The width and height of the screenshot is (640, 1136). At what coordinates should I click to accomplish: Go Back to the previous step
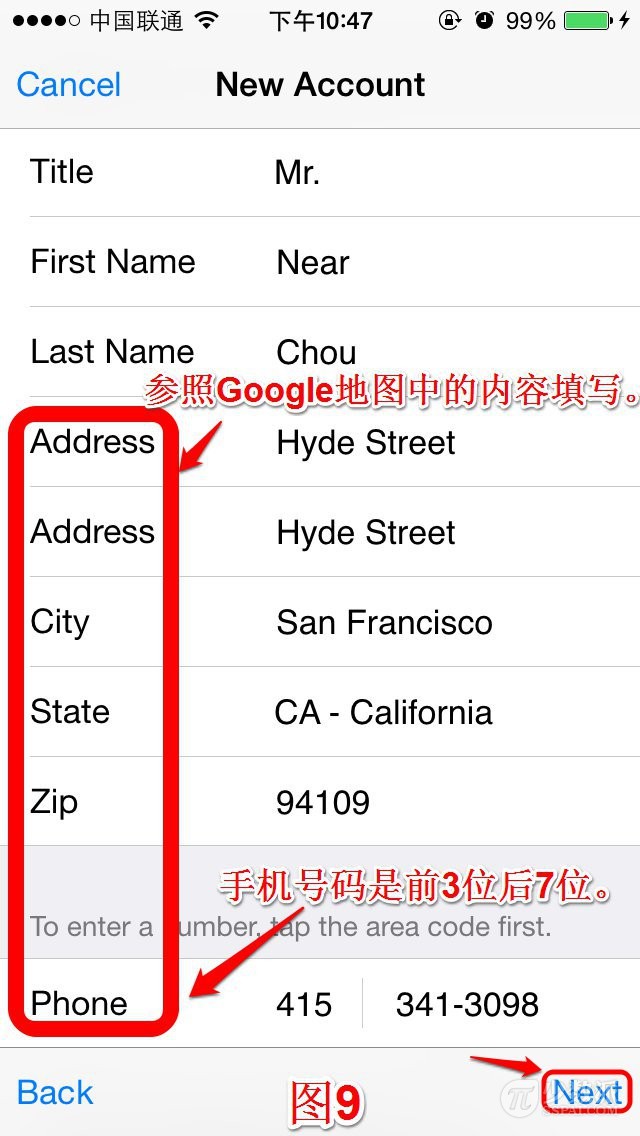[55, 1092]
